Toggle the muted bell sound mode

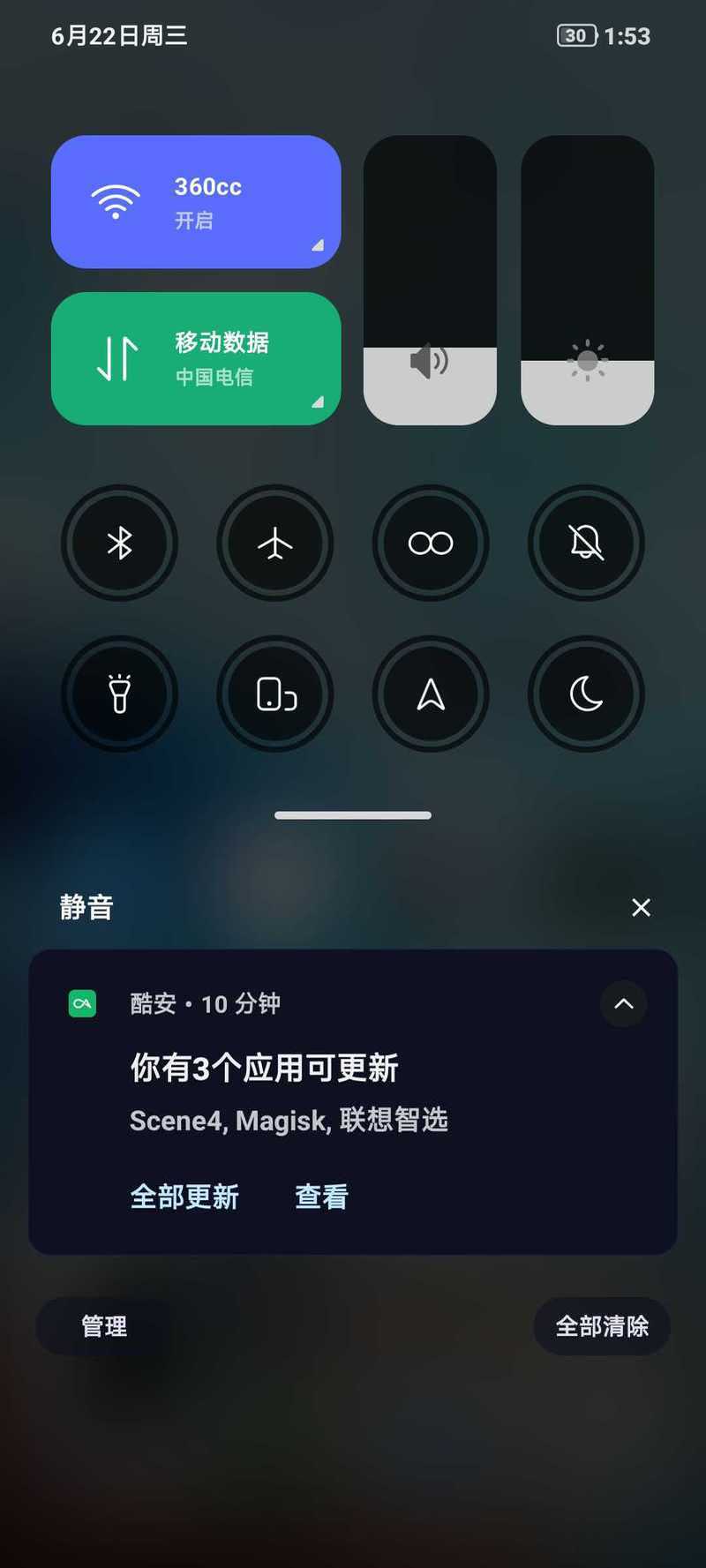click(586, 543)
